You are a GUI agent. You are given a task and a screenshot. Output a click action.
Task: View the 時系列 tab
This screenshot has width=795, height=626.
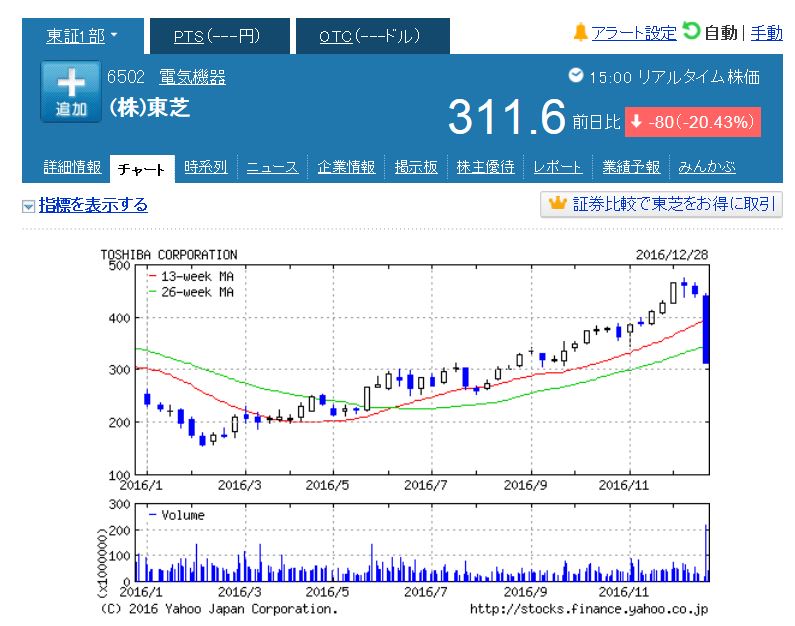click(206, 167)
